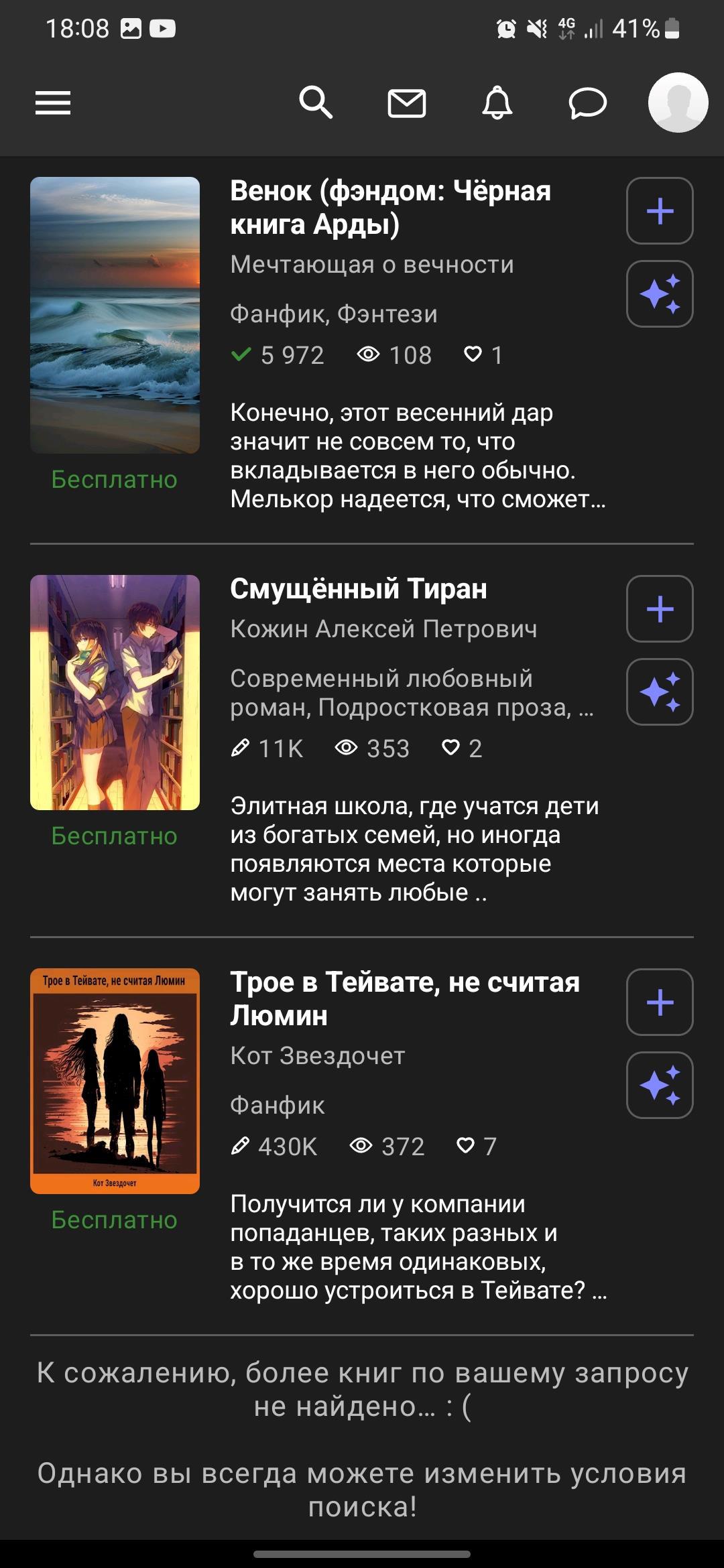View author Кожин Алексей Петрович
Screen dimensions: 724x1568
click(x=383, y=629)
